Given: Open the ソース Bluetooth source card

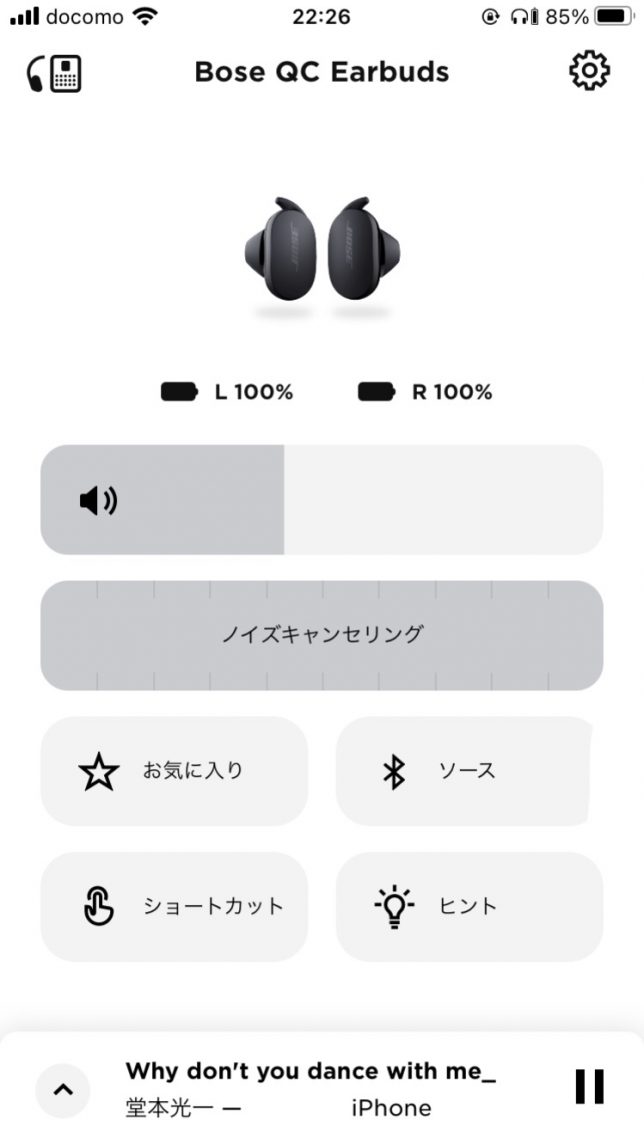Looking at the screenshot, I should point(468,771).
